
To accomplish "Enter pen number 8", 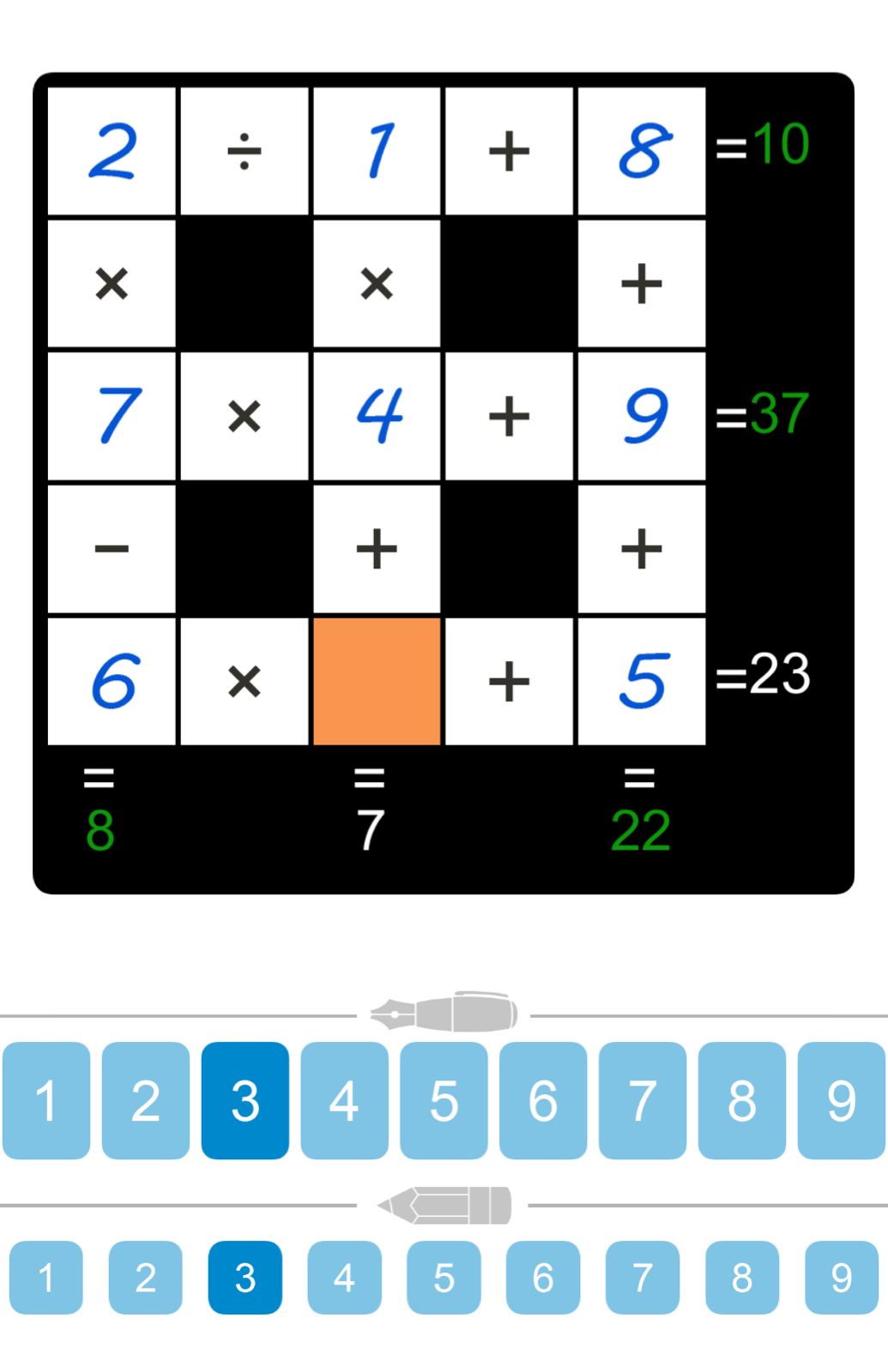I will pos(742,1100).
